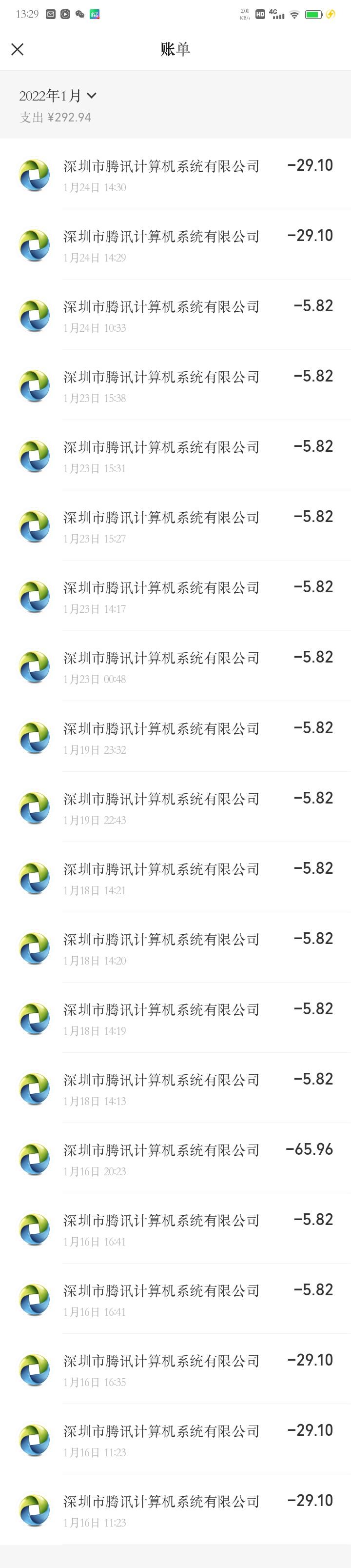The image size is (351, 1568).
Task: View the 1月16日 16:35 transaction details
Action: (175, 1370)
